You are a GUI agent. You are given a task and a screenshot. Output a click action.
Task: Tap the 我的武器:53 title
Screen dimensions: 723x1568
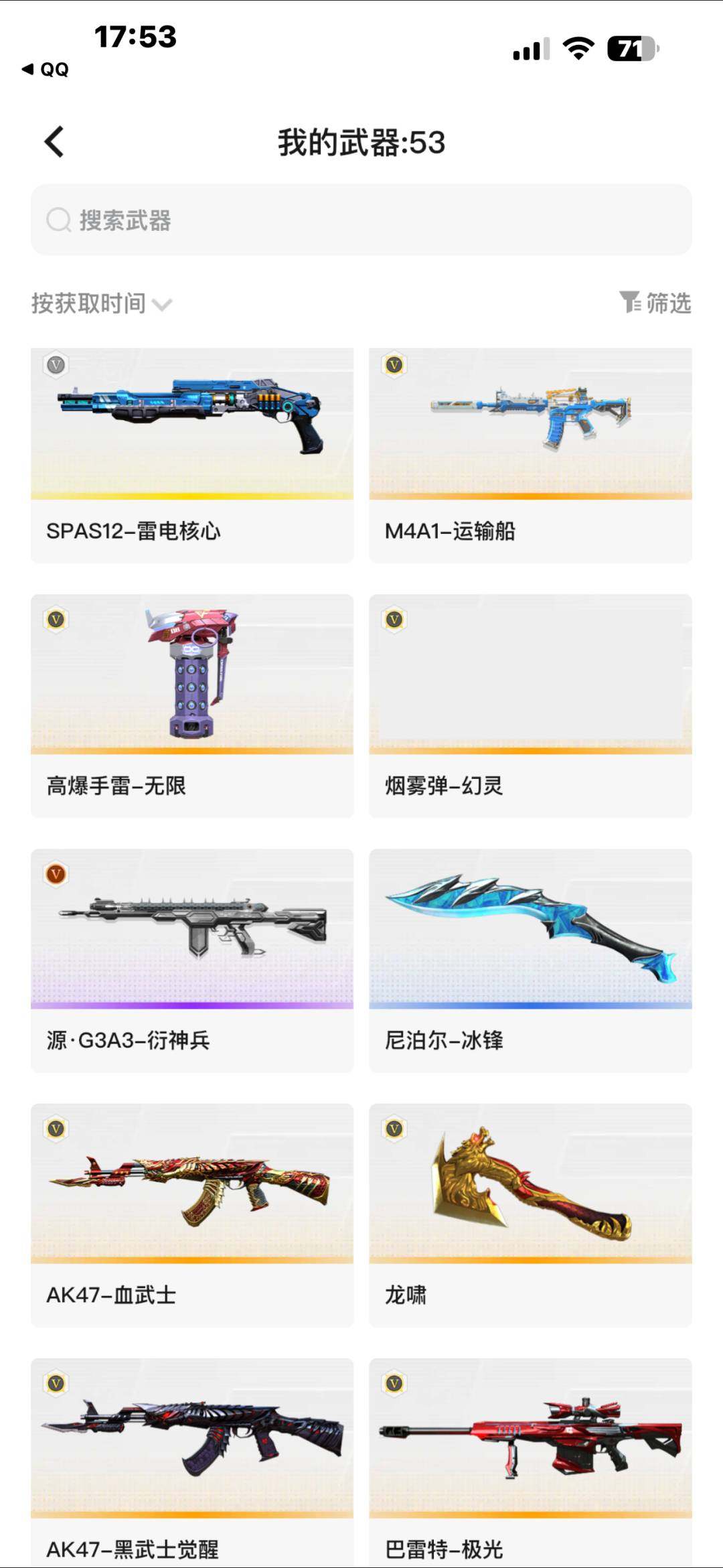click(x=361, y=142)
